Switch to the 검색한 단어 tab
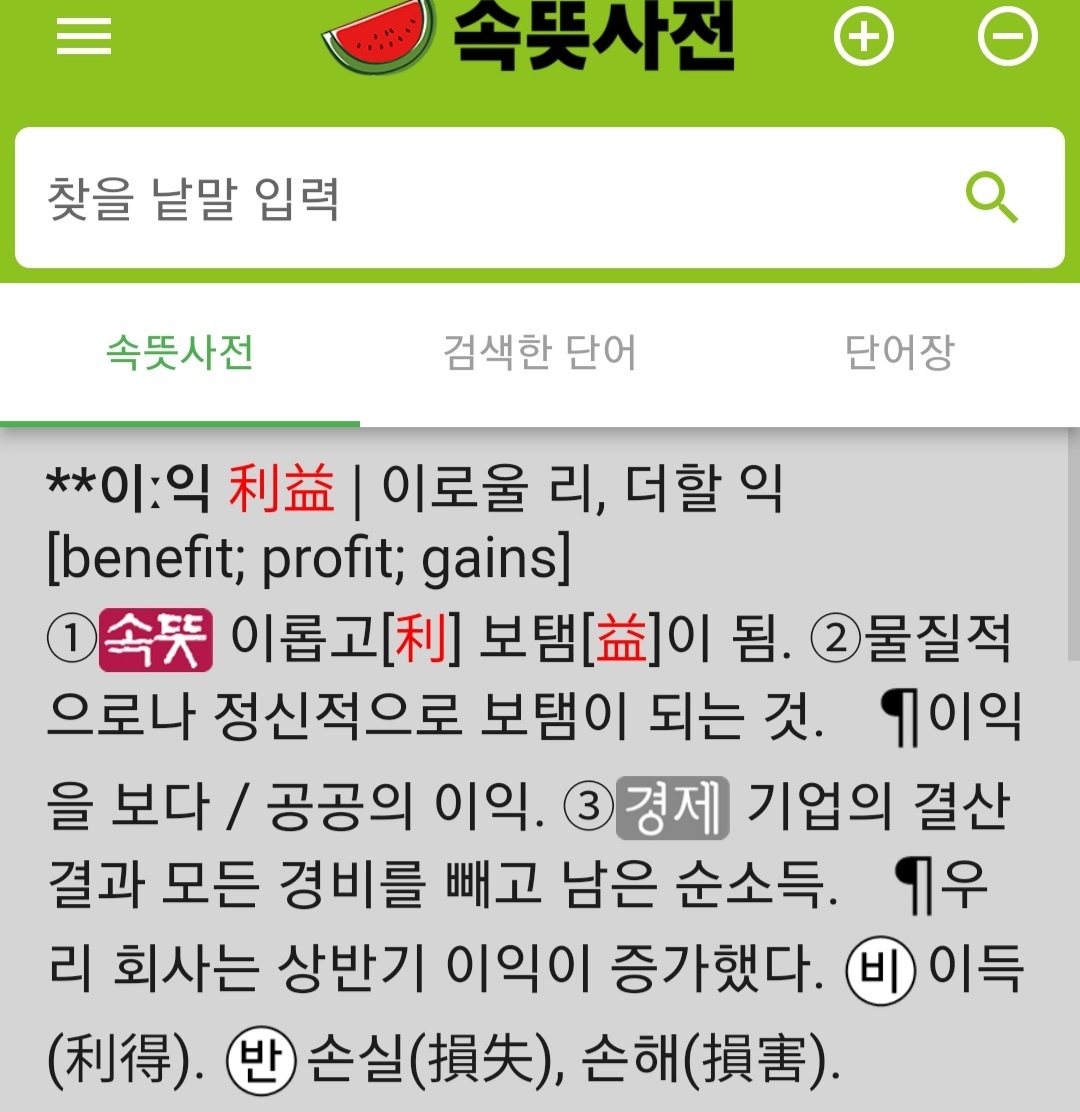Viewport: 1080px width, 1112px height. (x=540, y=353)
